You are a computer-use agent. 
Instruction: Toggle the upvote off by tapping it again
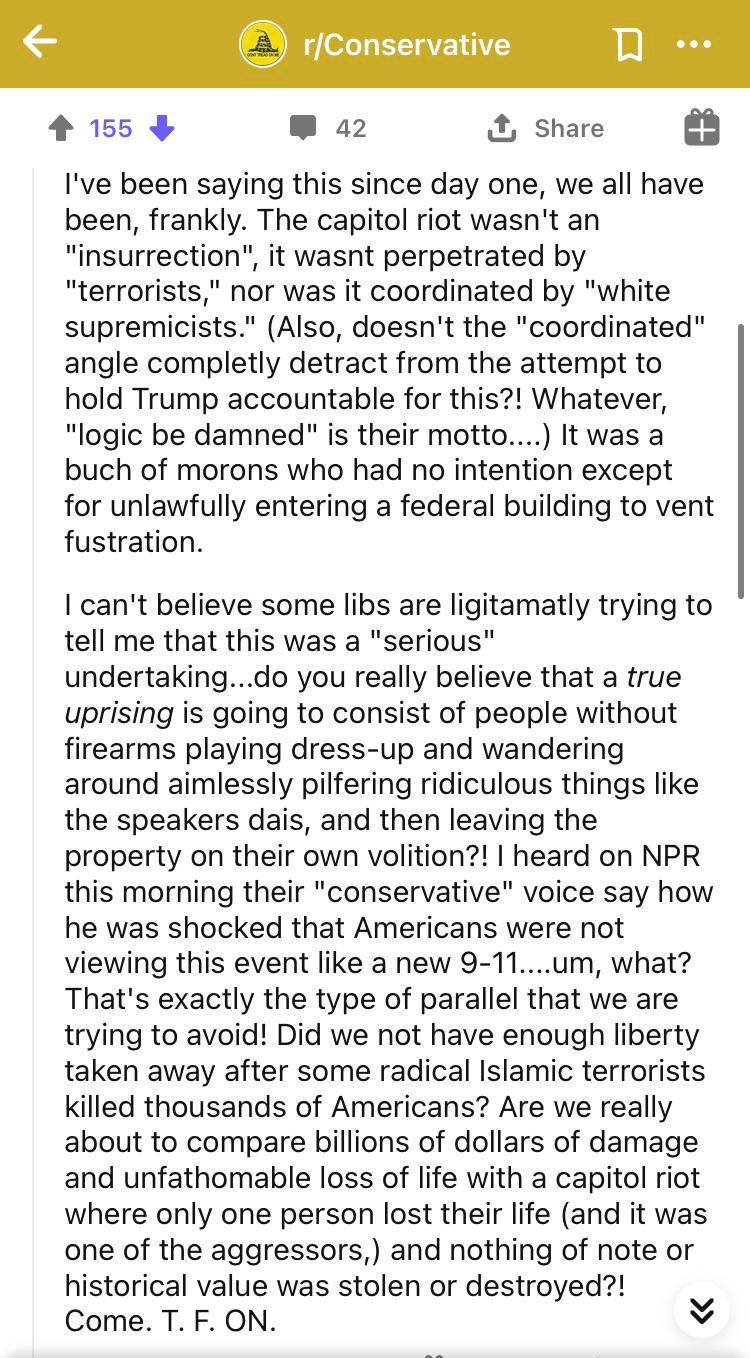[x=62, y=128]
